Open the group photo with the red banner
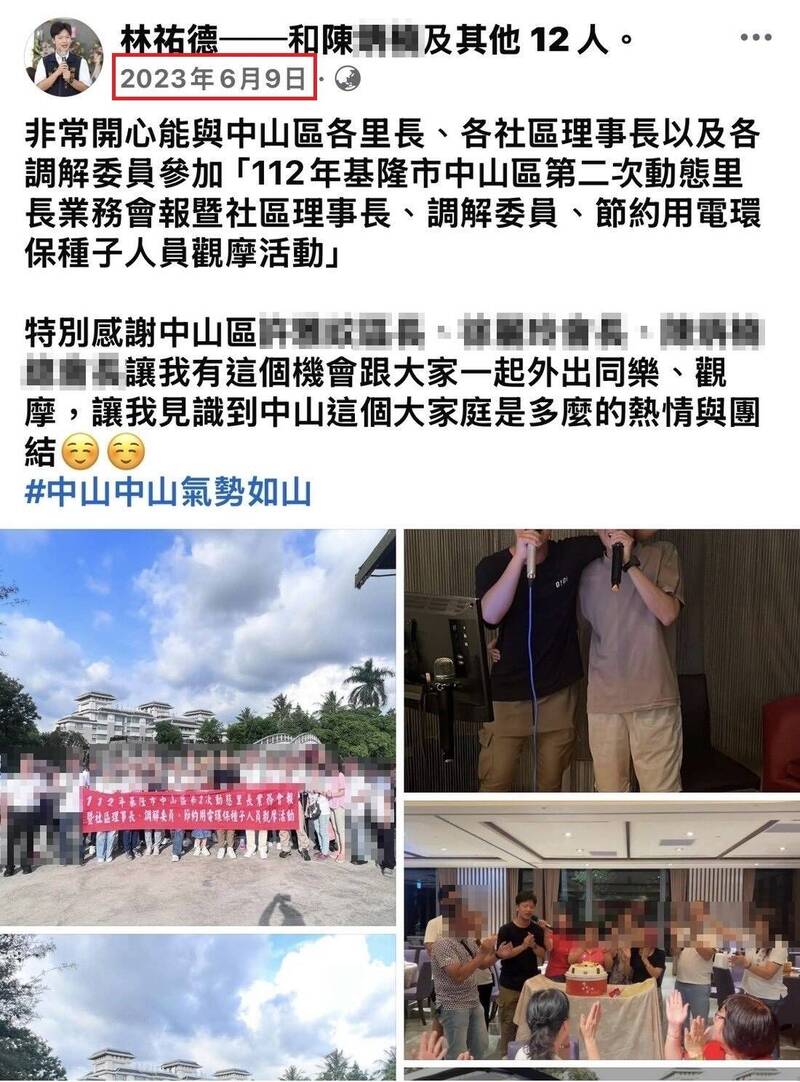The height and width of the screenshot is (1082, 800). (197, 727)
